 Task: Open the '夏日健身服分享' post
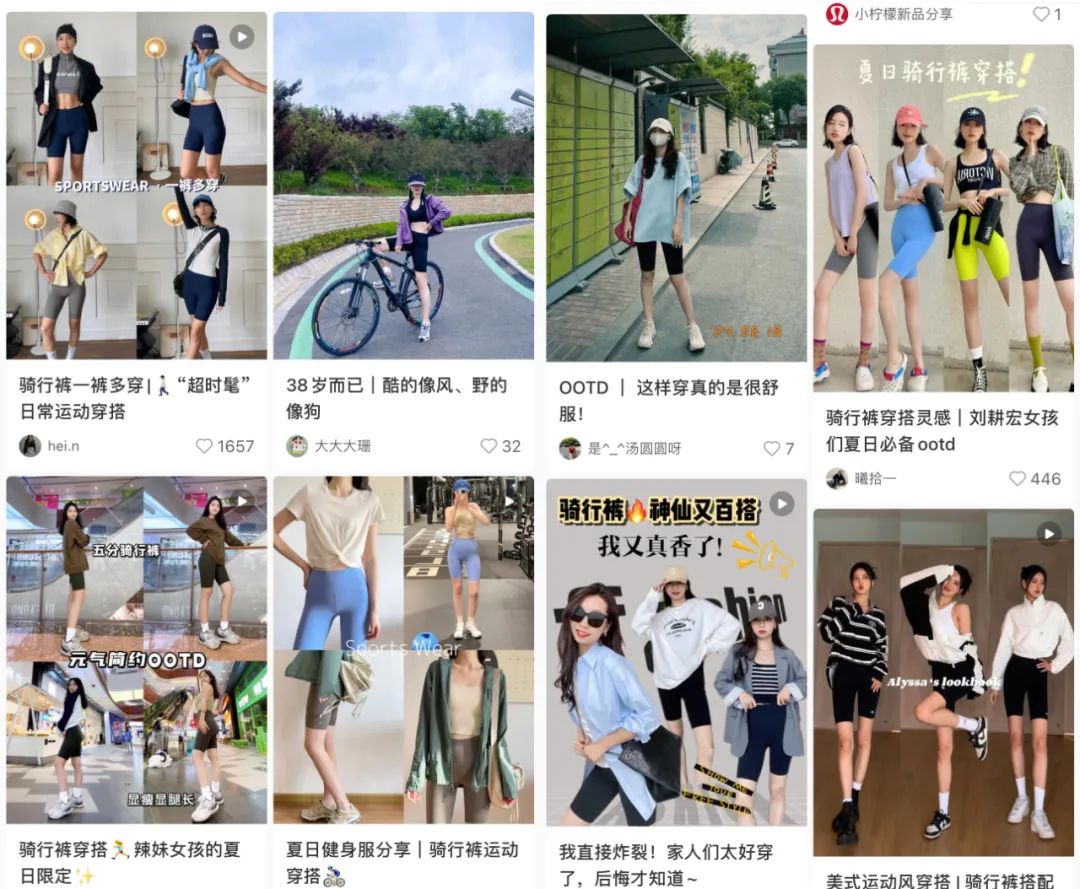(404, 650)
